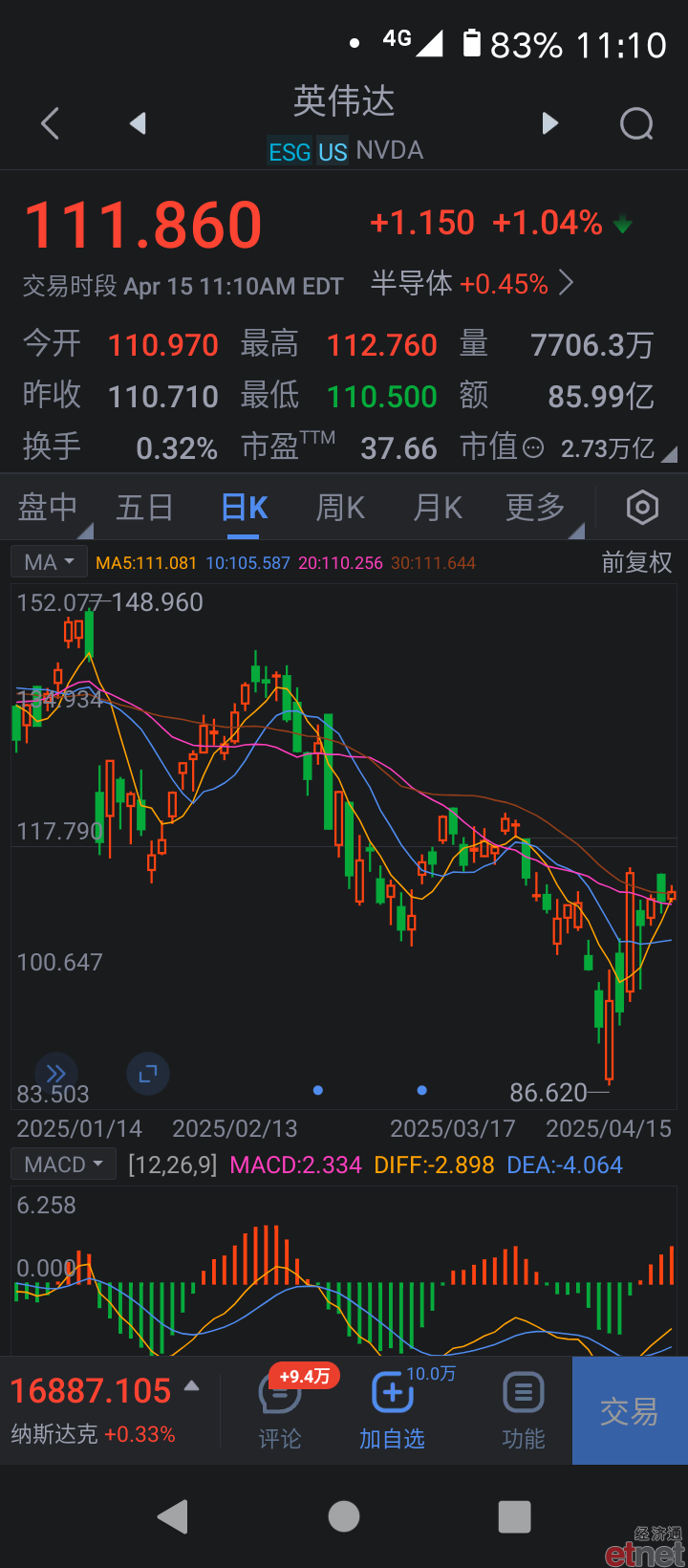The image size is (688, 1568).
Task: Change the 前复权 adjustment setting
Action: [636, 562]
